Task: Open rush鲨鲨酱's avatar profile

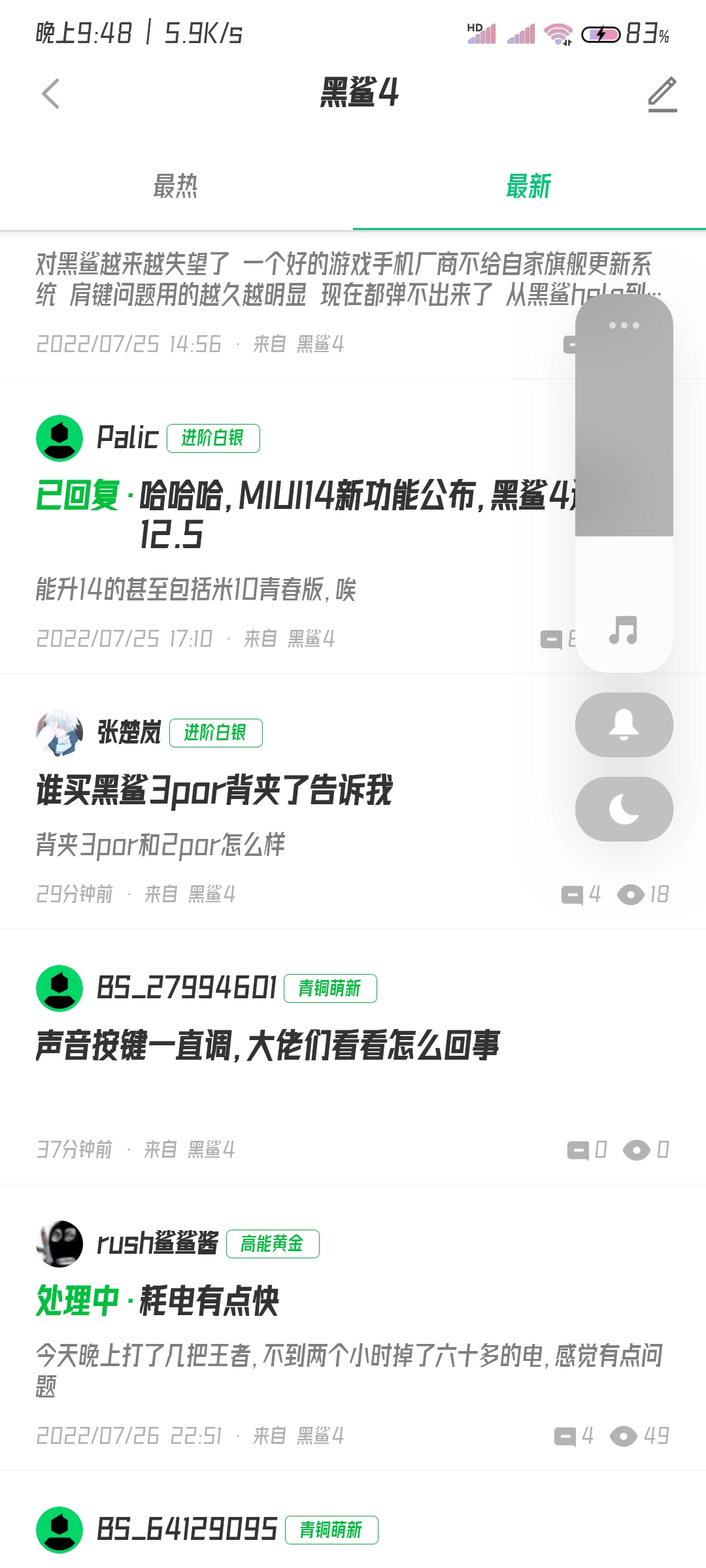Action: [x=59, y=1243]
